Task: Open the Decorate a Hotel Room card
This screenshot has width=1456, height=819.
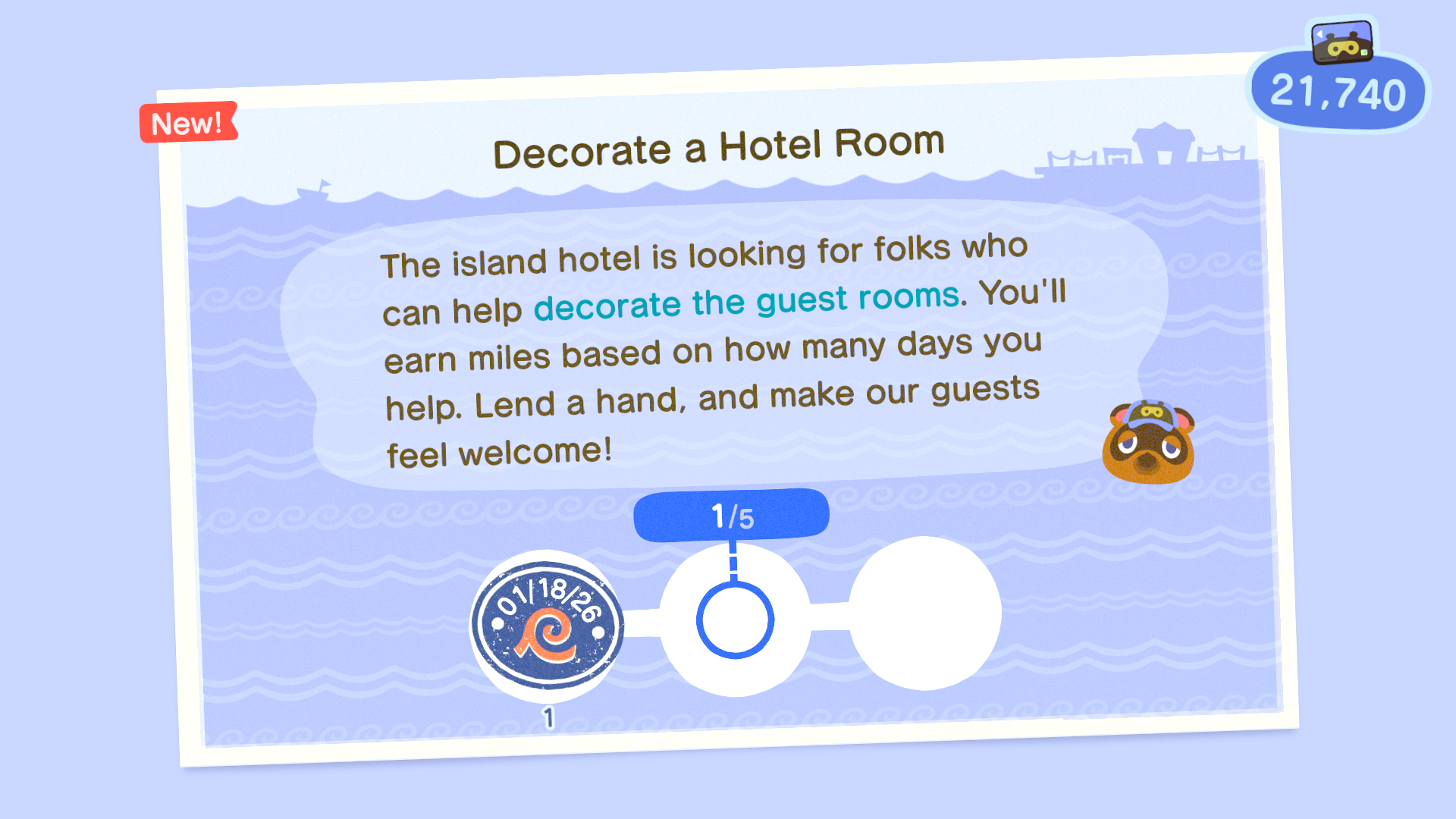Action: tap(718, 147)
